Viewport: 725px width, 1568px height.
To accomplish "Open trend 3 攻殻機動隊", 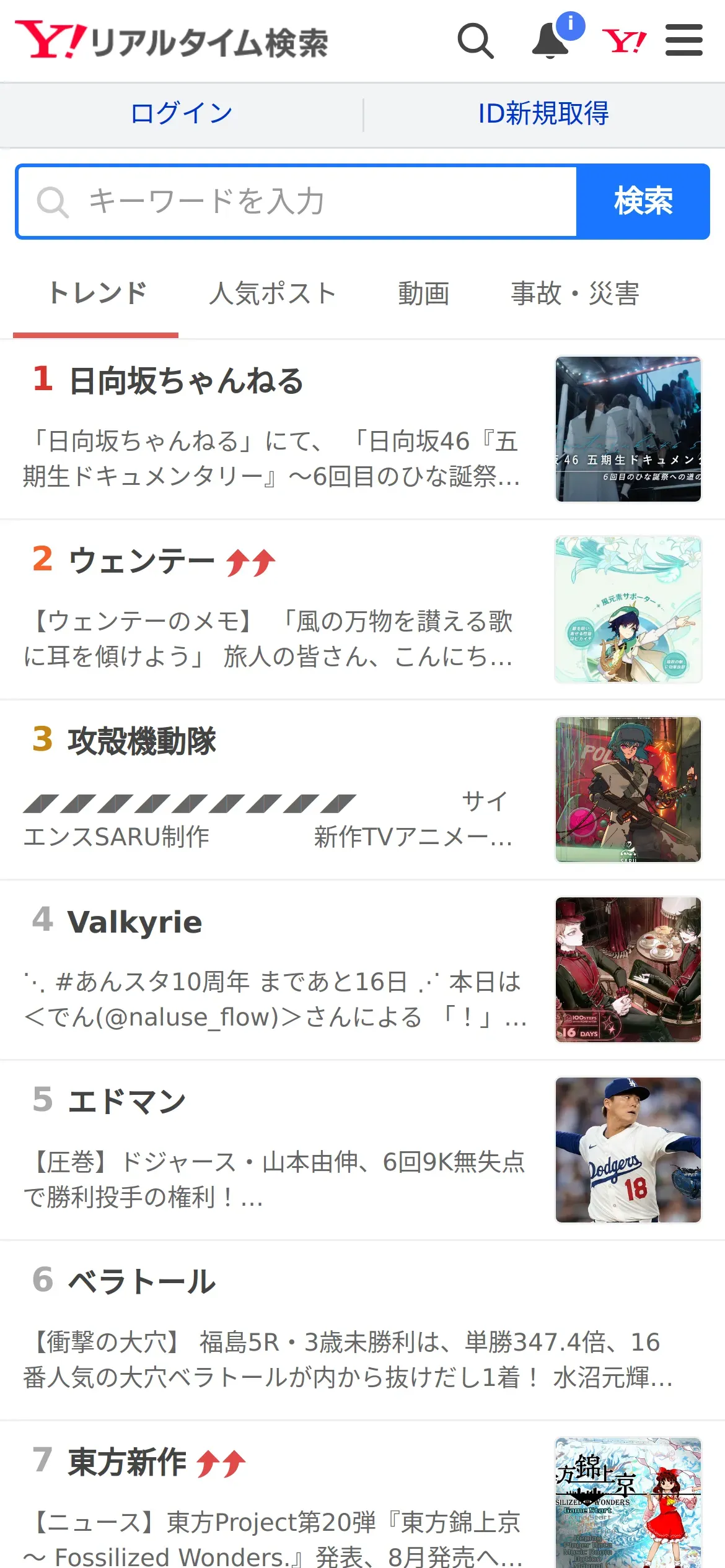I will click(141, 741).
